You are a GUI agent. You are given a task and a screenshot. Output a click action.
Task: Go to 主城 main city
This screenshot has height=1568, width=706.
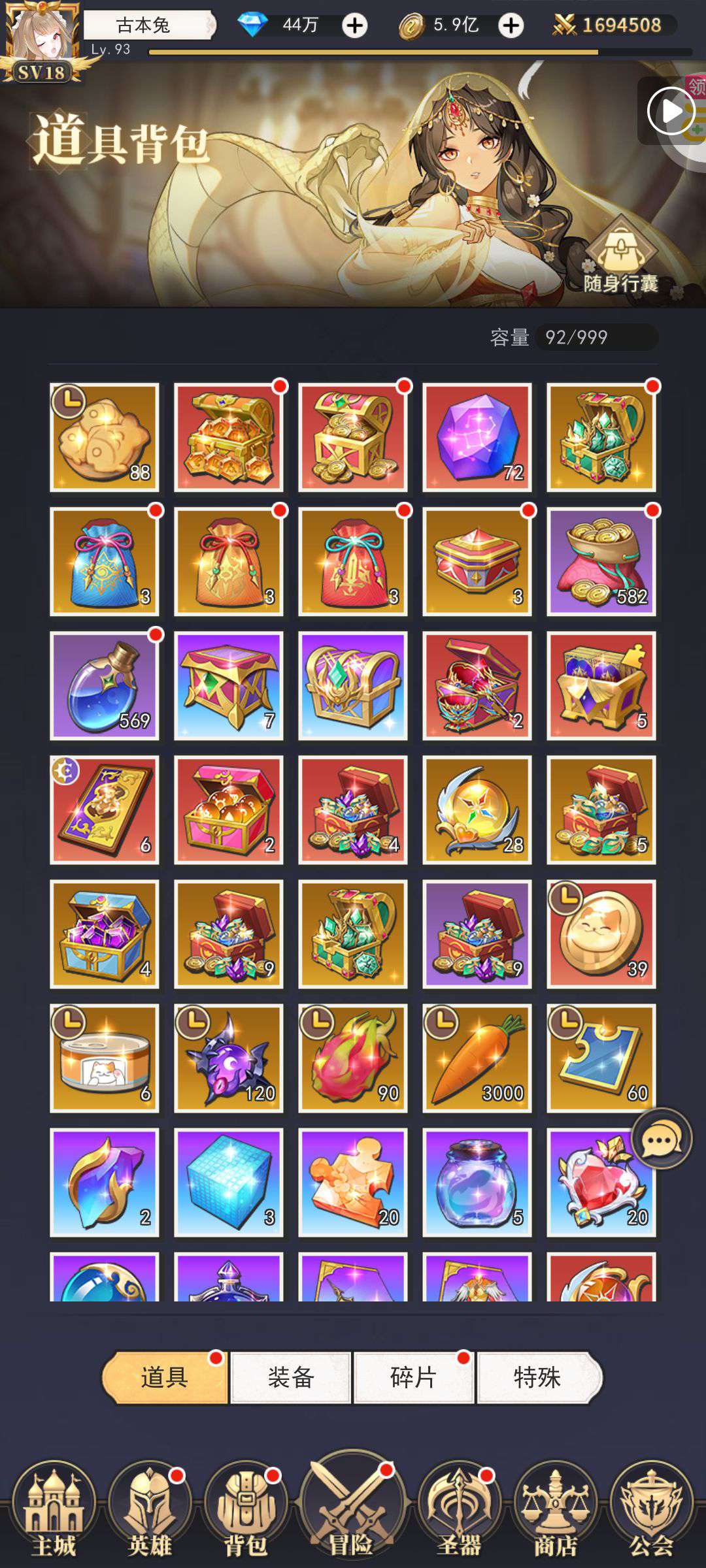coord(54,1511)
